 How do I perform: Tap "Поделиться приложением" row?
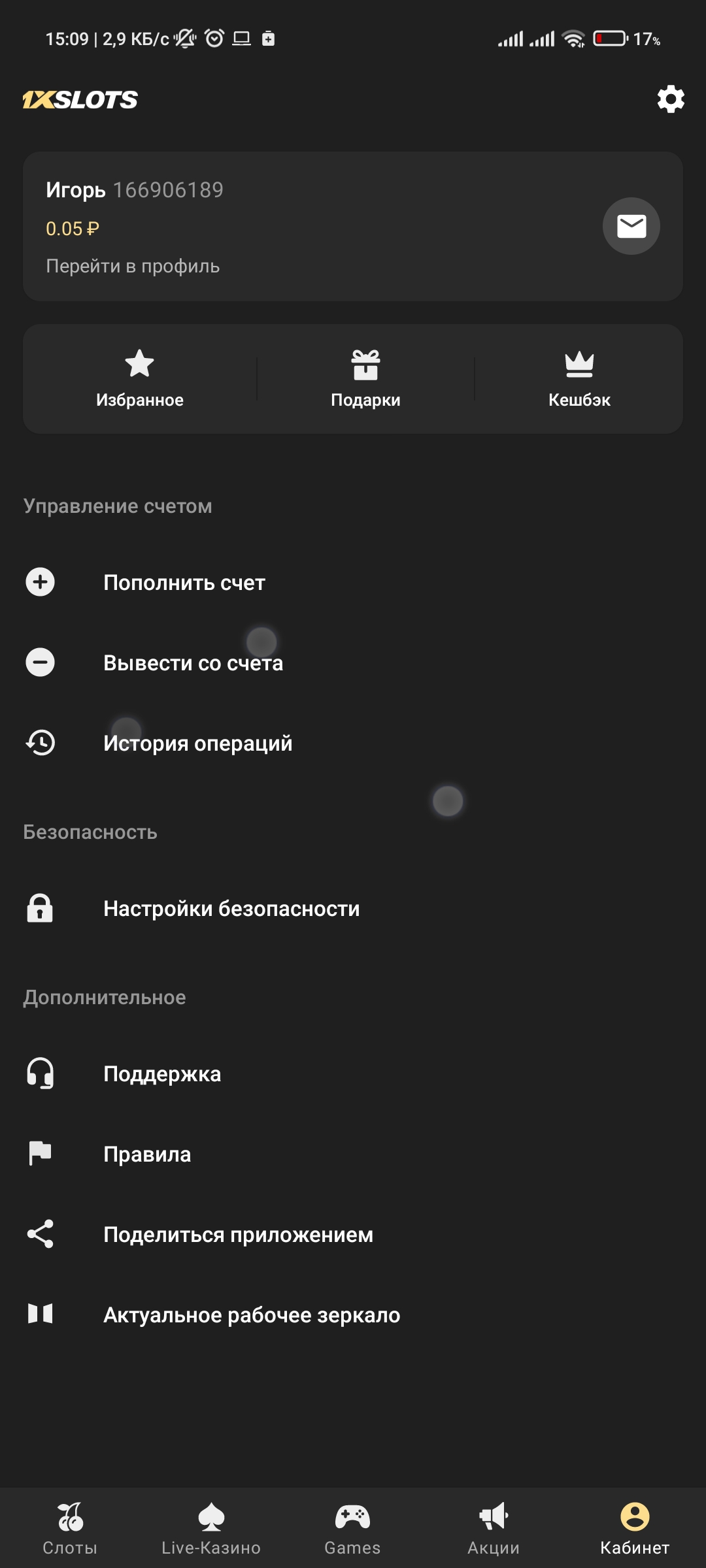238,1235
